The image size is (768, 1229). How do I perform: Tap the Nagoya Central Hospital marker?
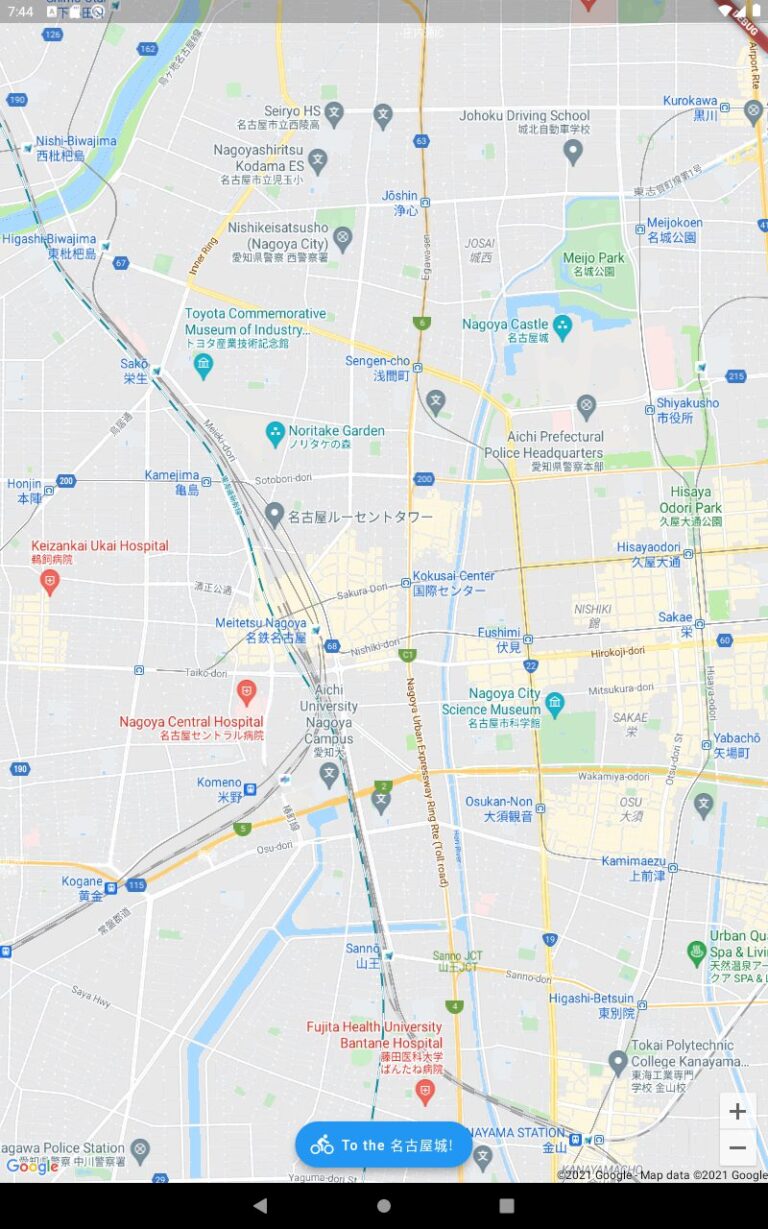[x=246, y=691]
